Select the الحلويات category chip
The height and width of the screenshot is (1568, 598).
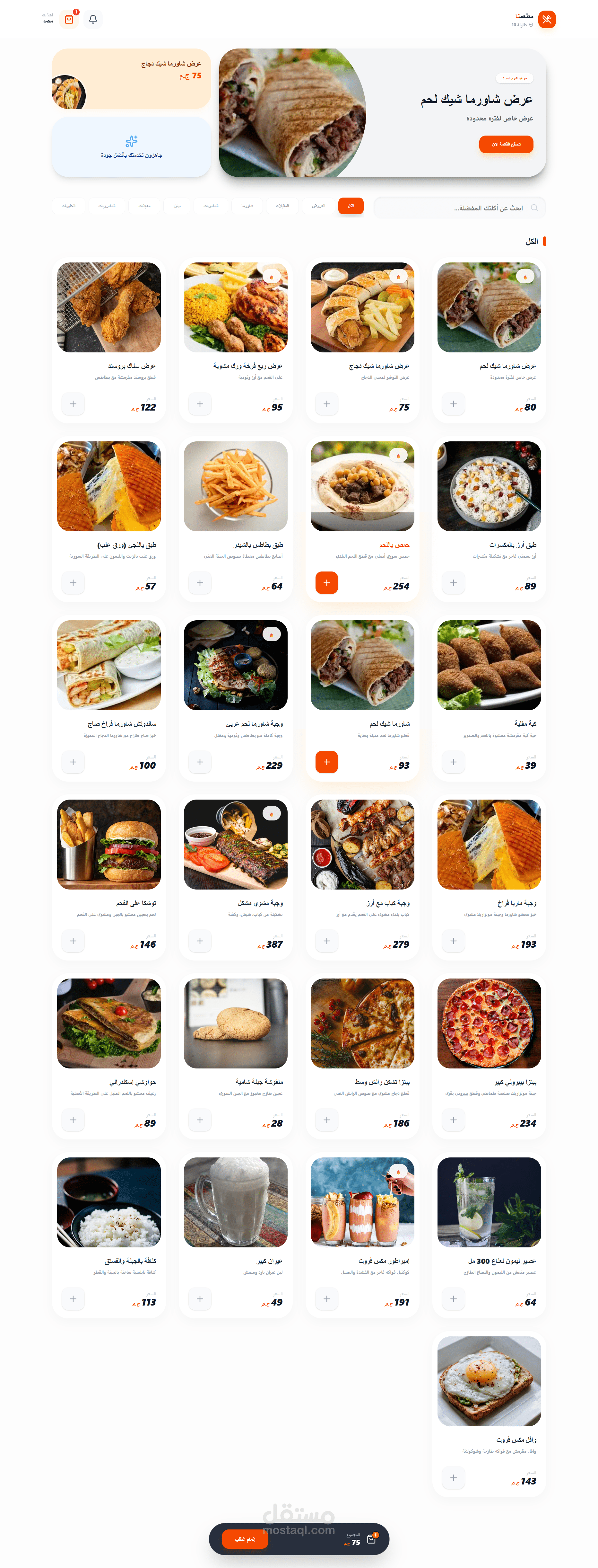pos(69,206)
